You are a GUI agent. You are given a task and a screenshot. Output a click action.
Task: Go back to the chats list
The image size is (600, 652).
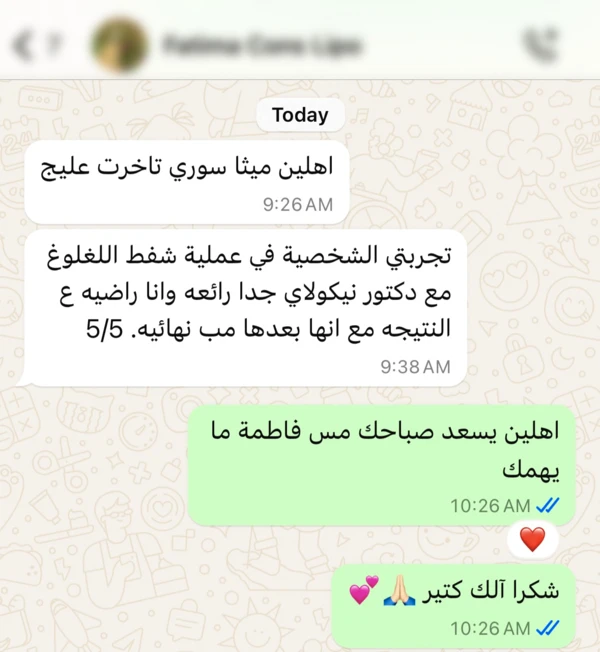(x=24, y=44)
